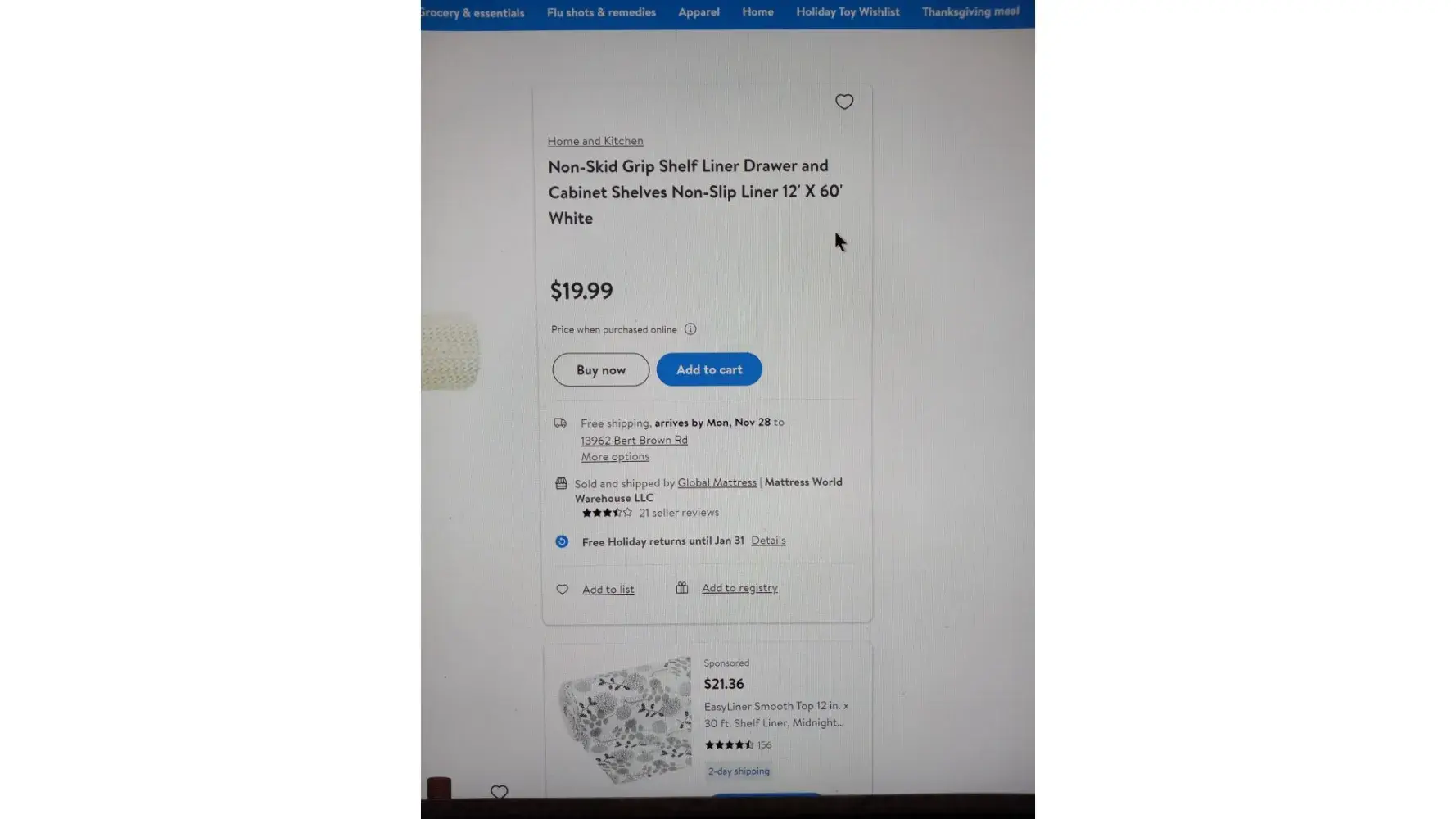Open the Home department
Screen dimensions: 1456x819
(757, 12)
